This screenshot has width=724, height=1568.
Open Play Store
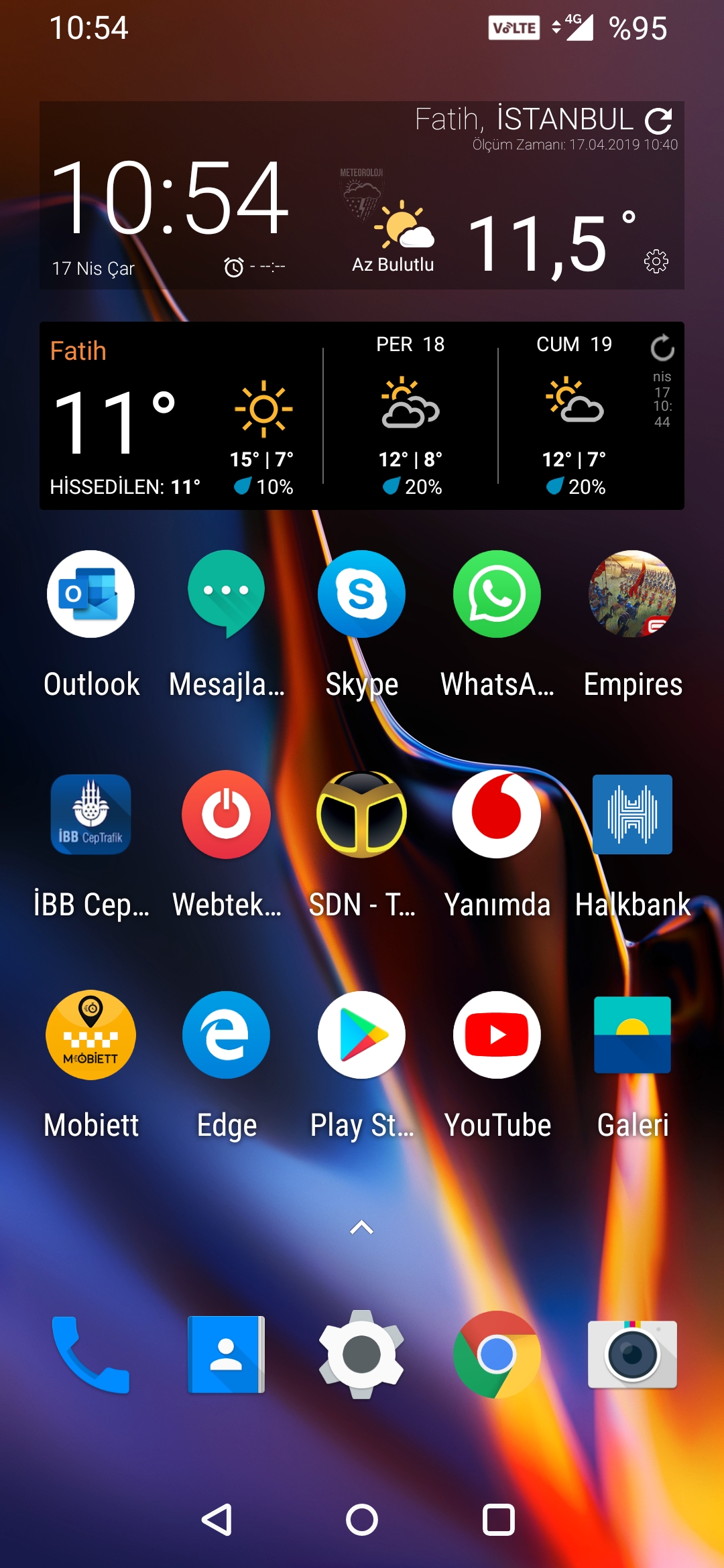[x=361, y=1035]
